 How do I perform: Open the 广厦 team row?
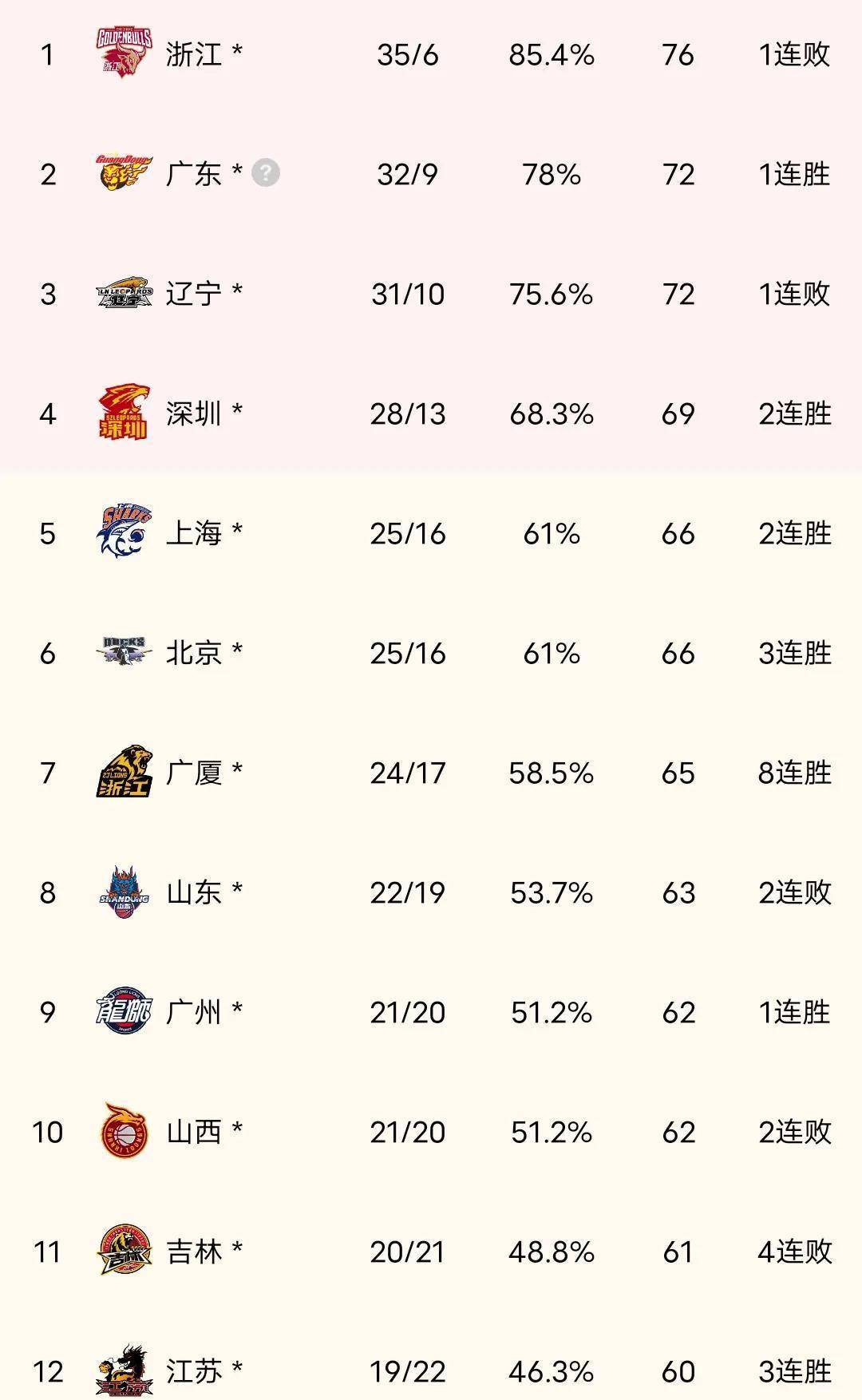pos(431,773)
